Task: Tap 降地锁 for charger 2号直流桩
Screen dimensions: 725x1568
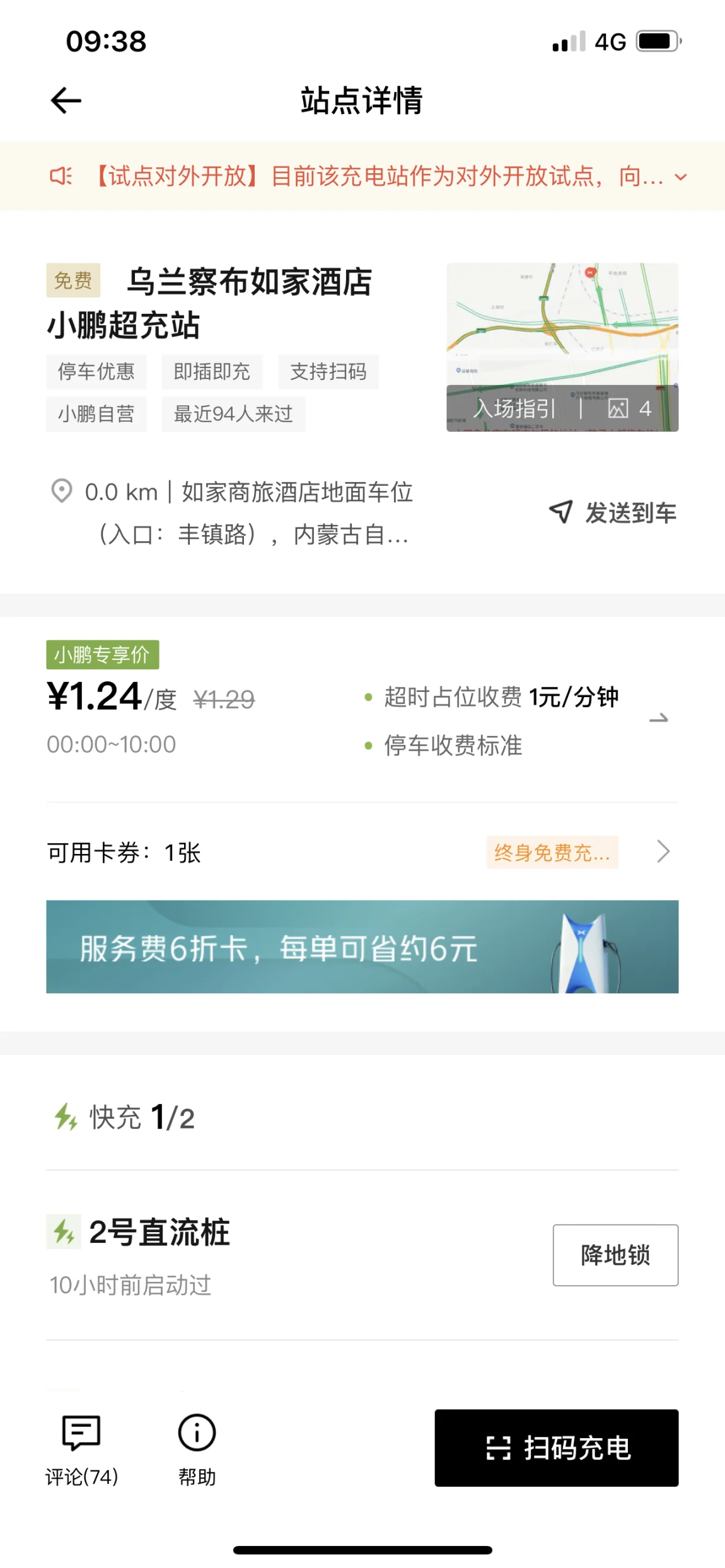Action: 615,1255
